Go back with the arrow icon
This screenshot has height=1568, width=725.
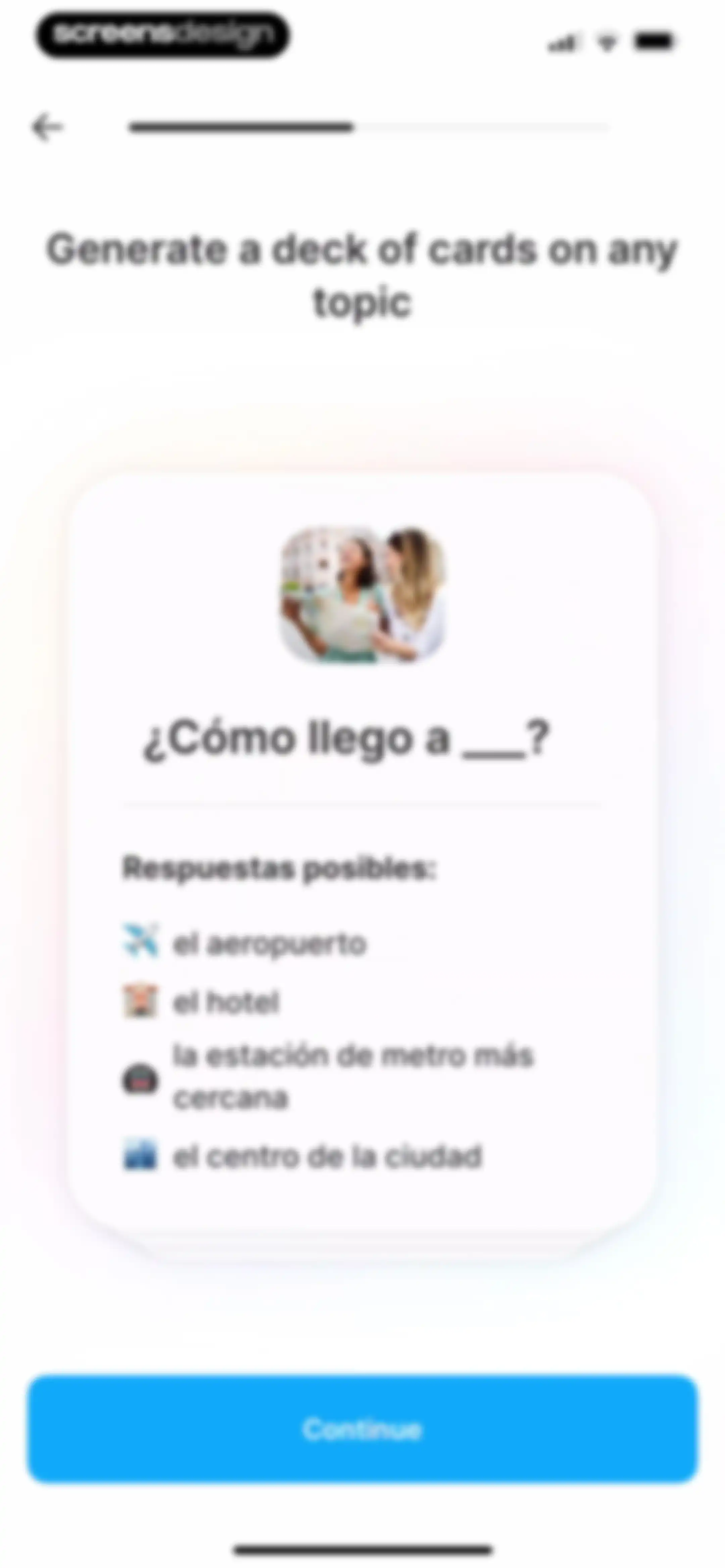[47, 127]
